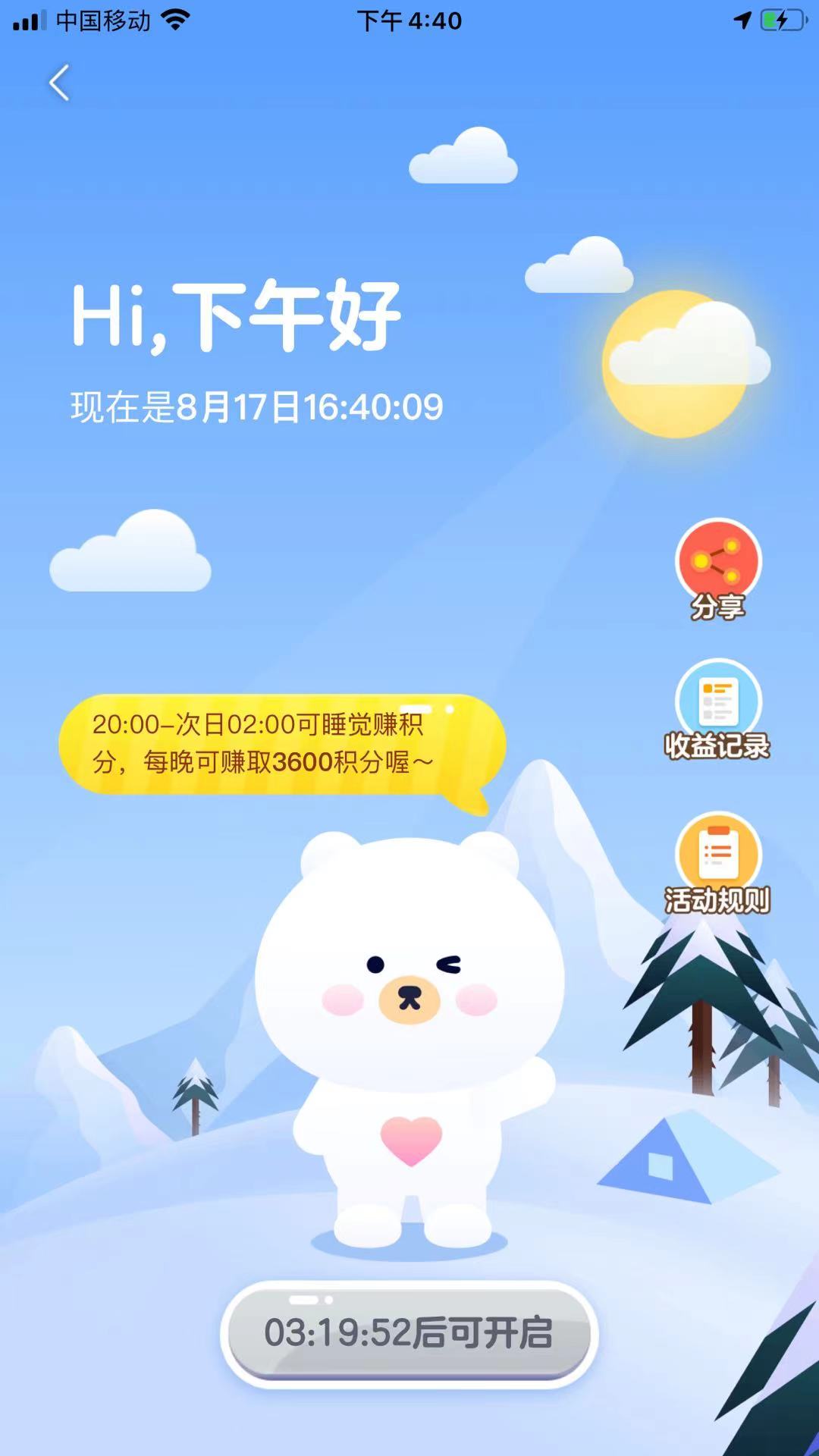Click the date text showing 8月17日16:40:09

[256, 407]
